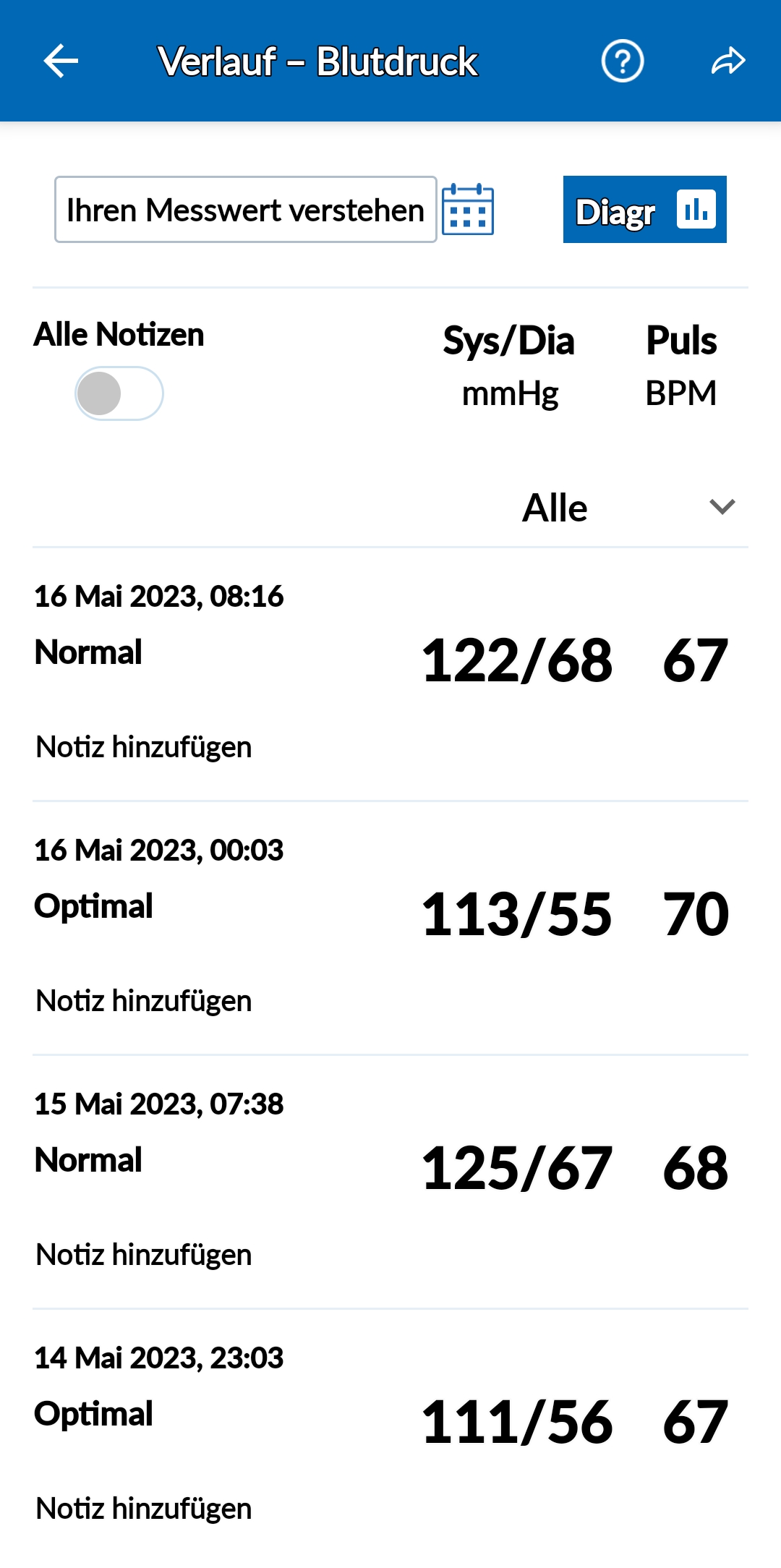
Task: Open the help question mark icon
Action: tap(622, 61)
